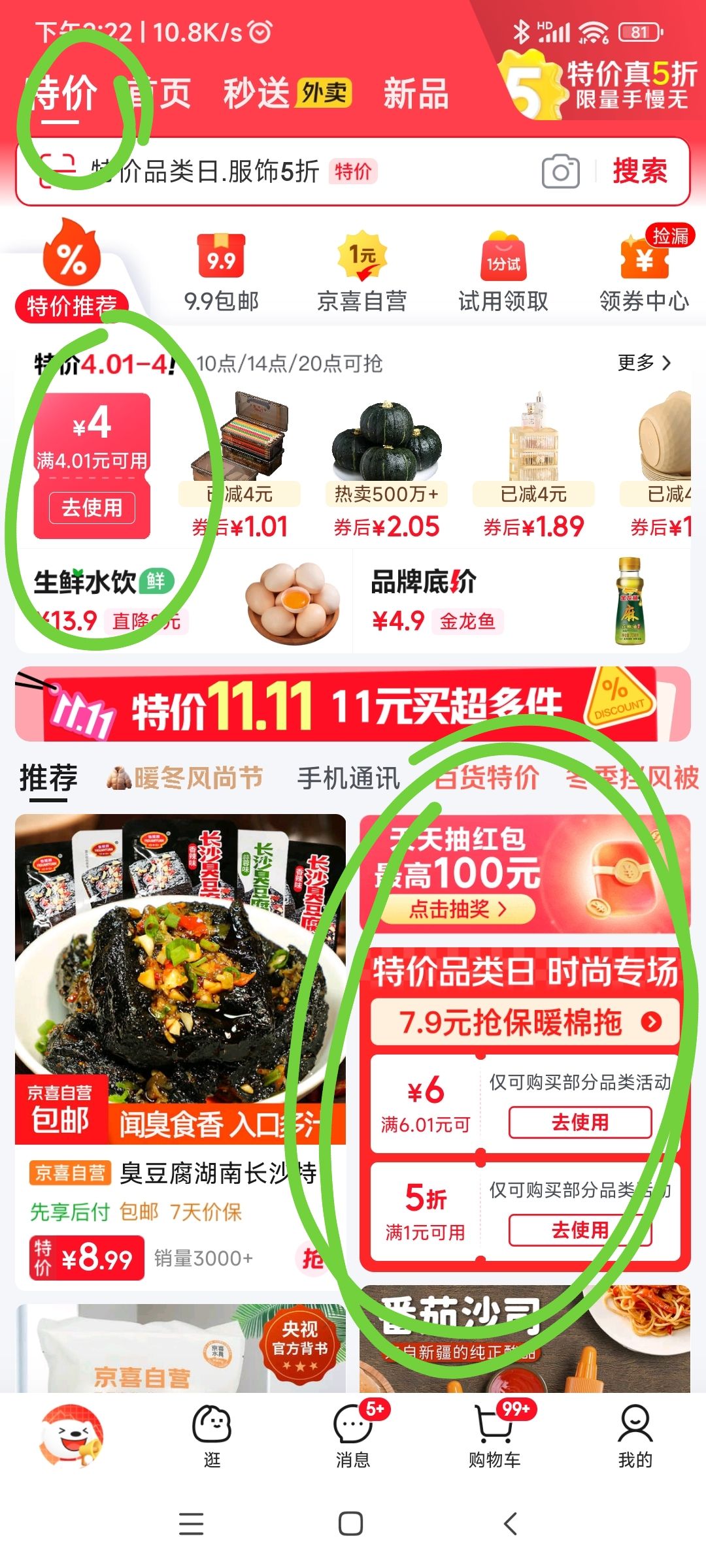Tap 去使用 on the 5折 coupon
The width and height of the screenshot is (706, 1568).
click(x=580, y=1231)
